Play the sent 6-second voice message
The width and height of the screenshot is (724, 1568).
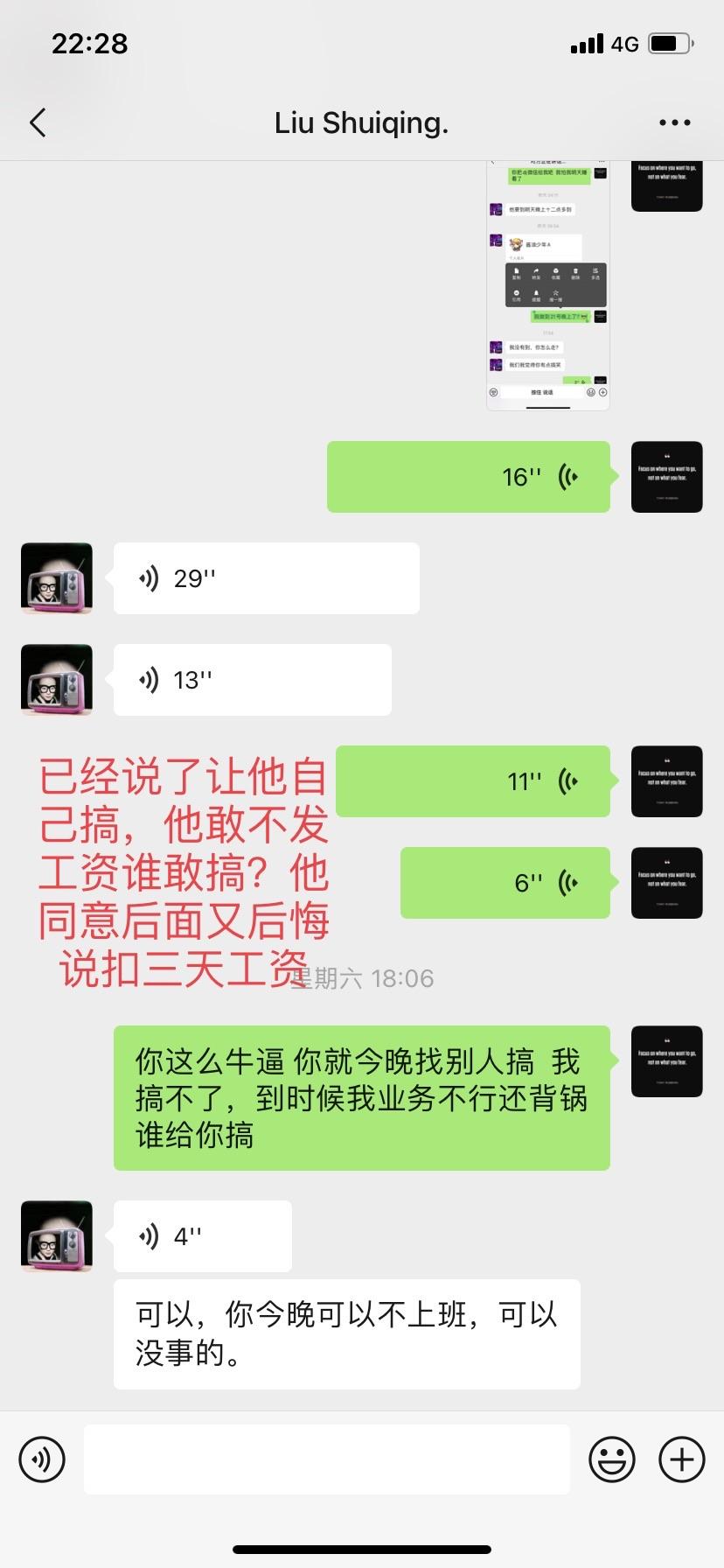click(505, 883)
